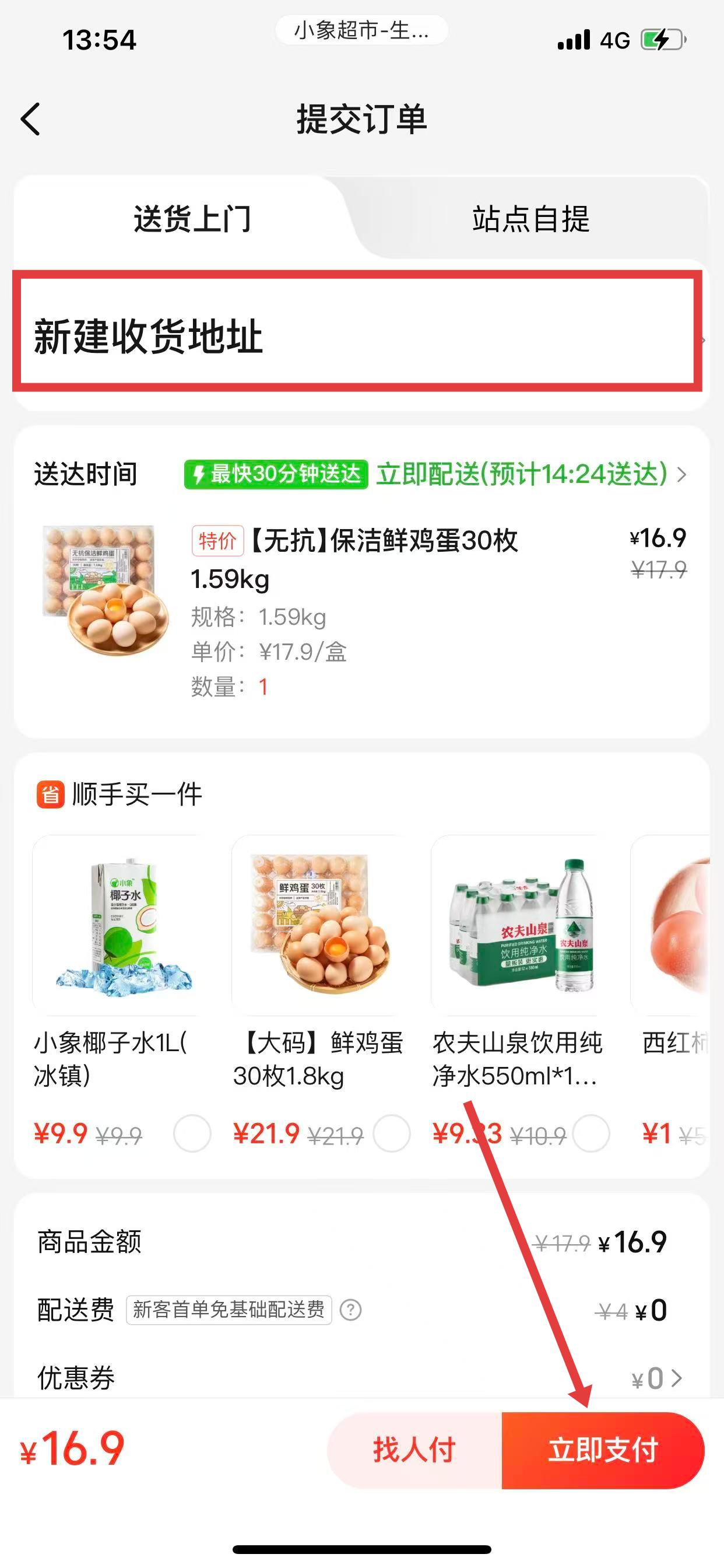Viewport: 724px width, 1568px height.
Task: Add 农夫山泉饮用纯净水 to the order
Action: pos(591,1133)
